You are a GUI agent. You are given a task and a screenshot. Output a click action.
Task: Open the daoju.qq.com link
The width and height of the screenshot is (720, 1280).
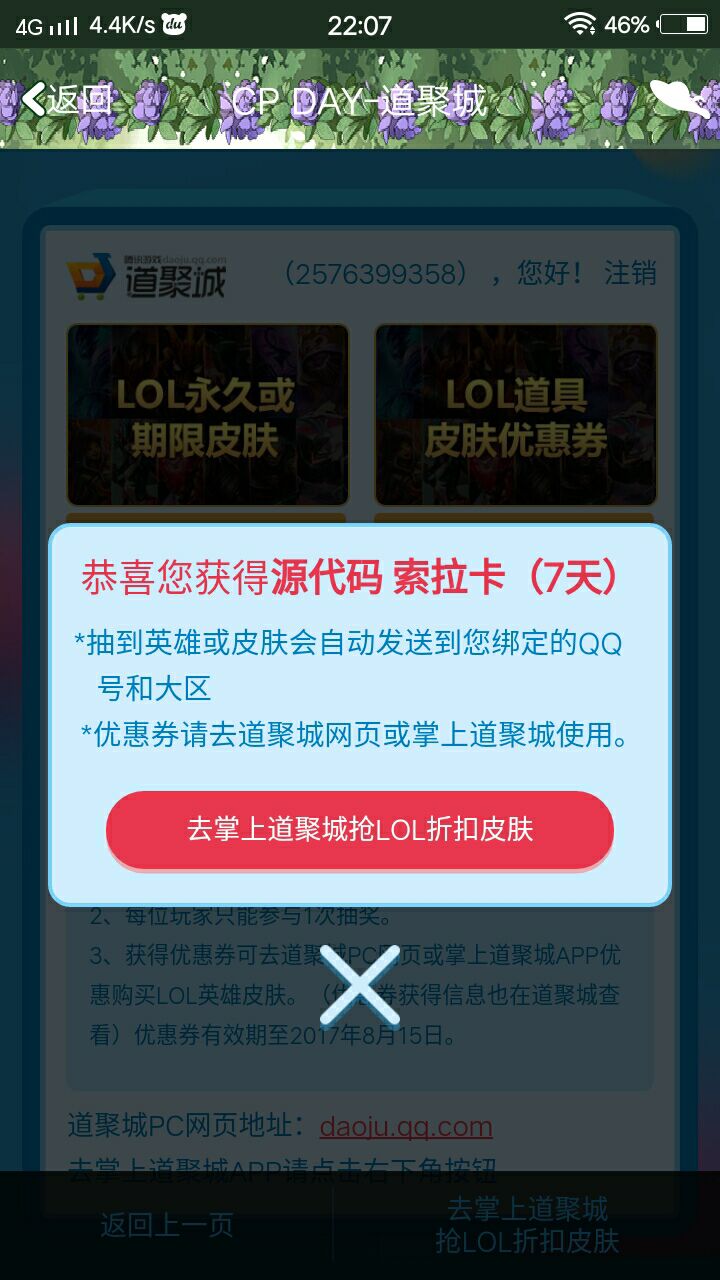tap(406, 1126)
